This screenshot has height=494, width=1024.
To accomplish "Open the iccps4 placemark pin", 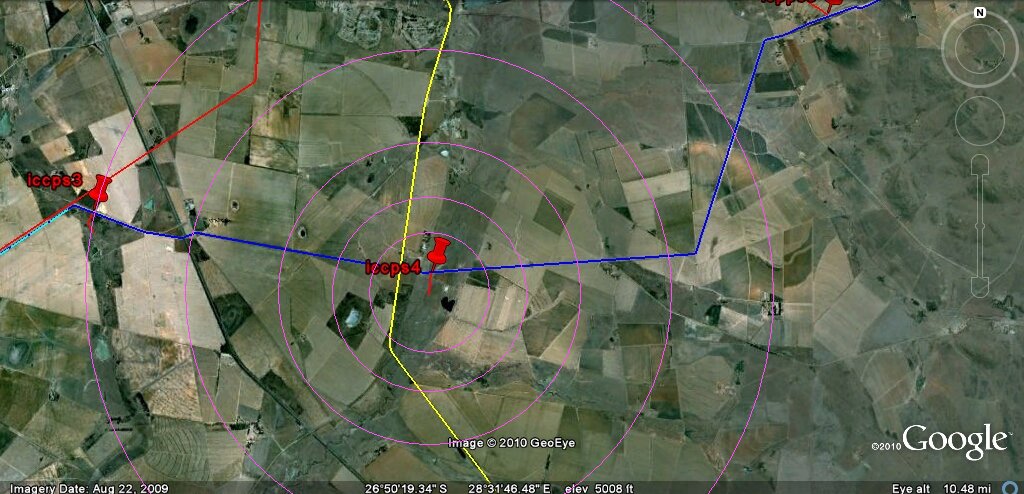I will pos(437,253).
